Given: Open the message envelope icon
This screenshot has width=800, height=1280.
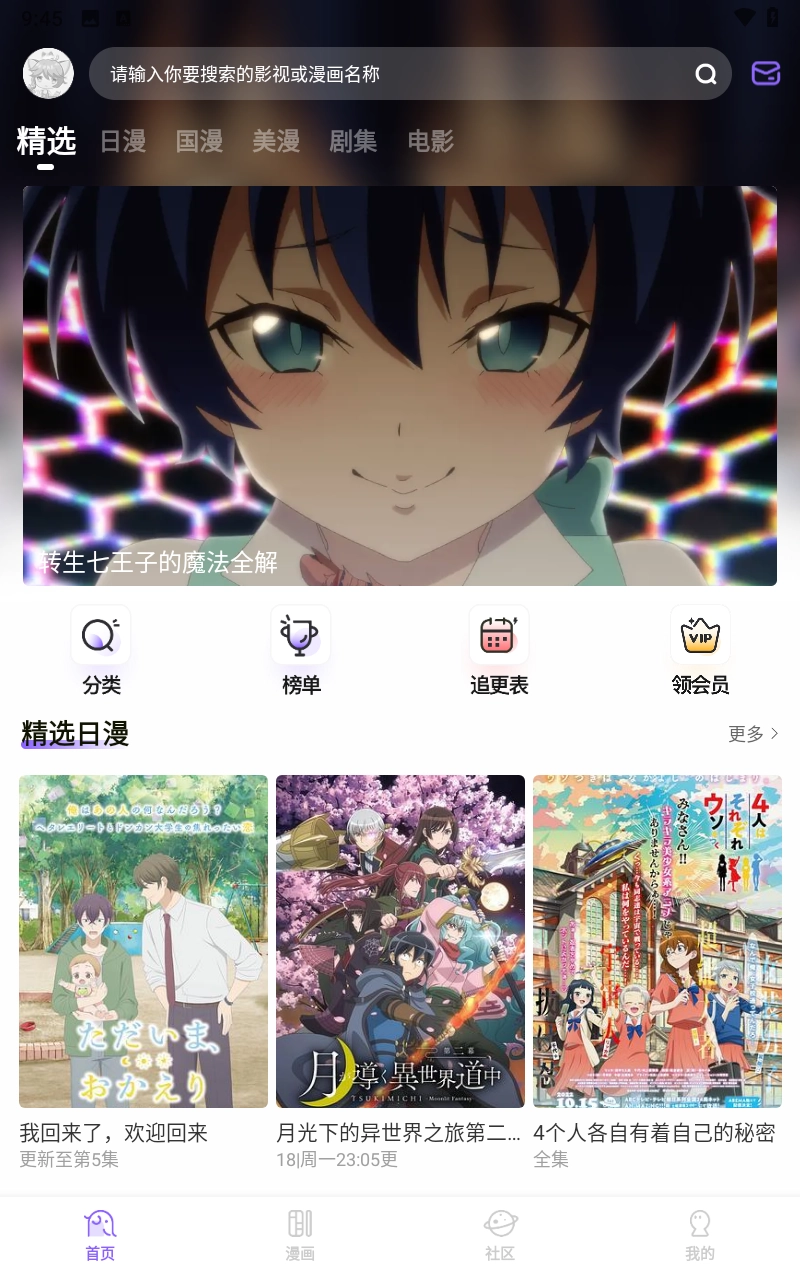Looking at the screenshot, I should point(765,73).
